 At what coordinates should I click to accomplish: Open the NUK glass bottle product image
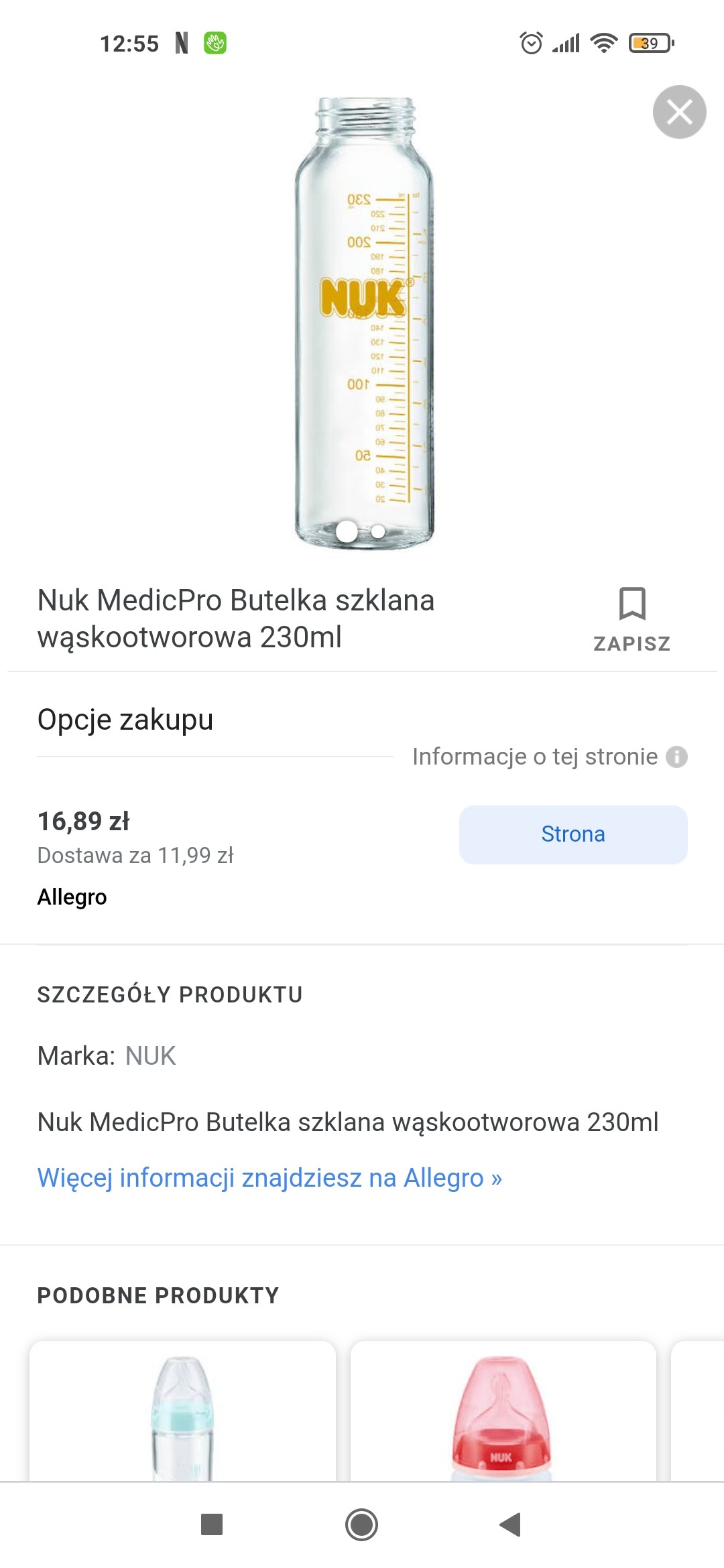pos(364,322)
